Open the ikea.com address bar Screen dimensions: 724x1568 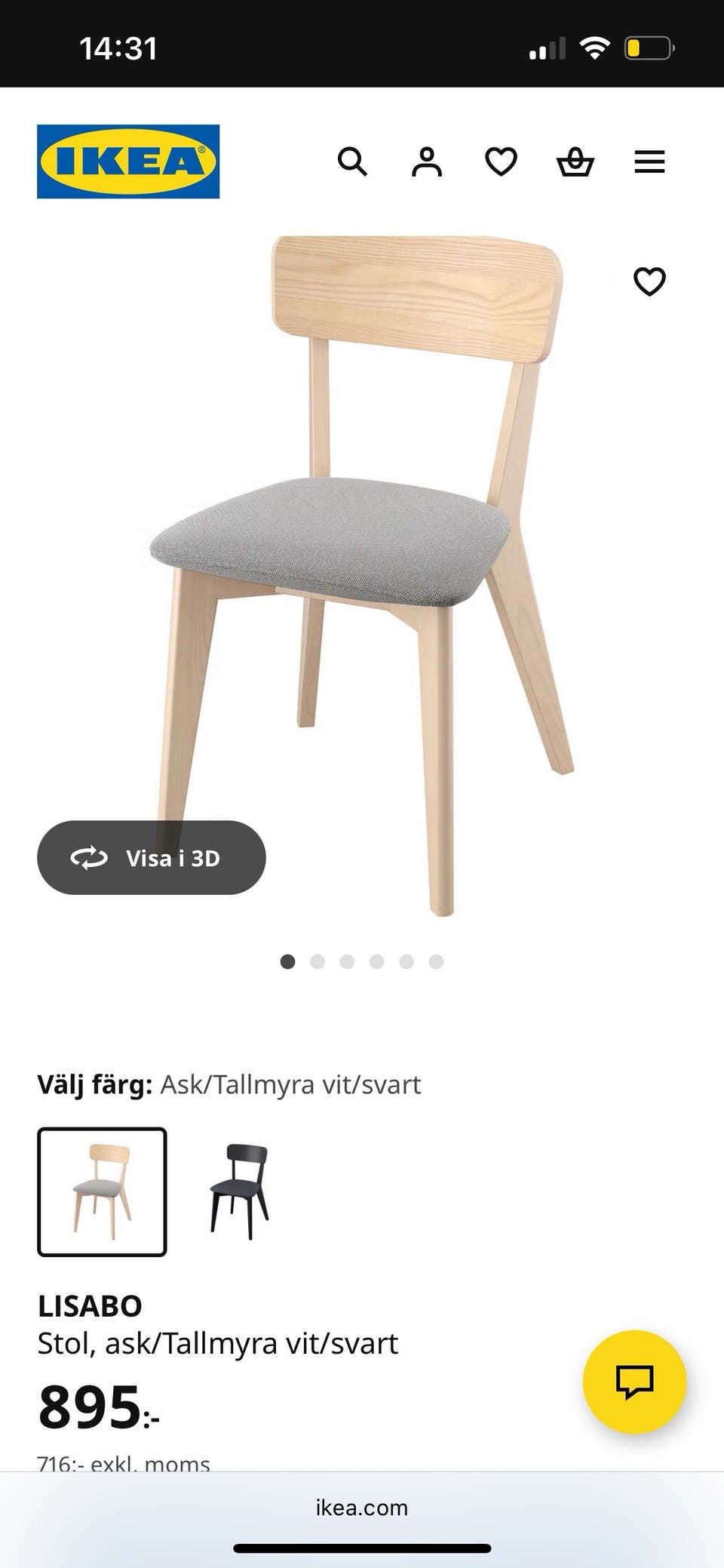coord(362,1508)
